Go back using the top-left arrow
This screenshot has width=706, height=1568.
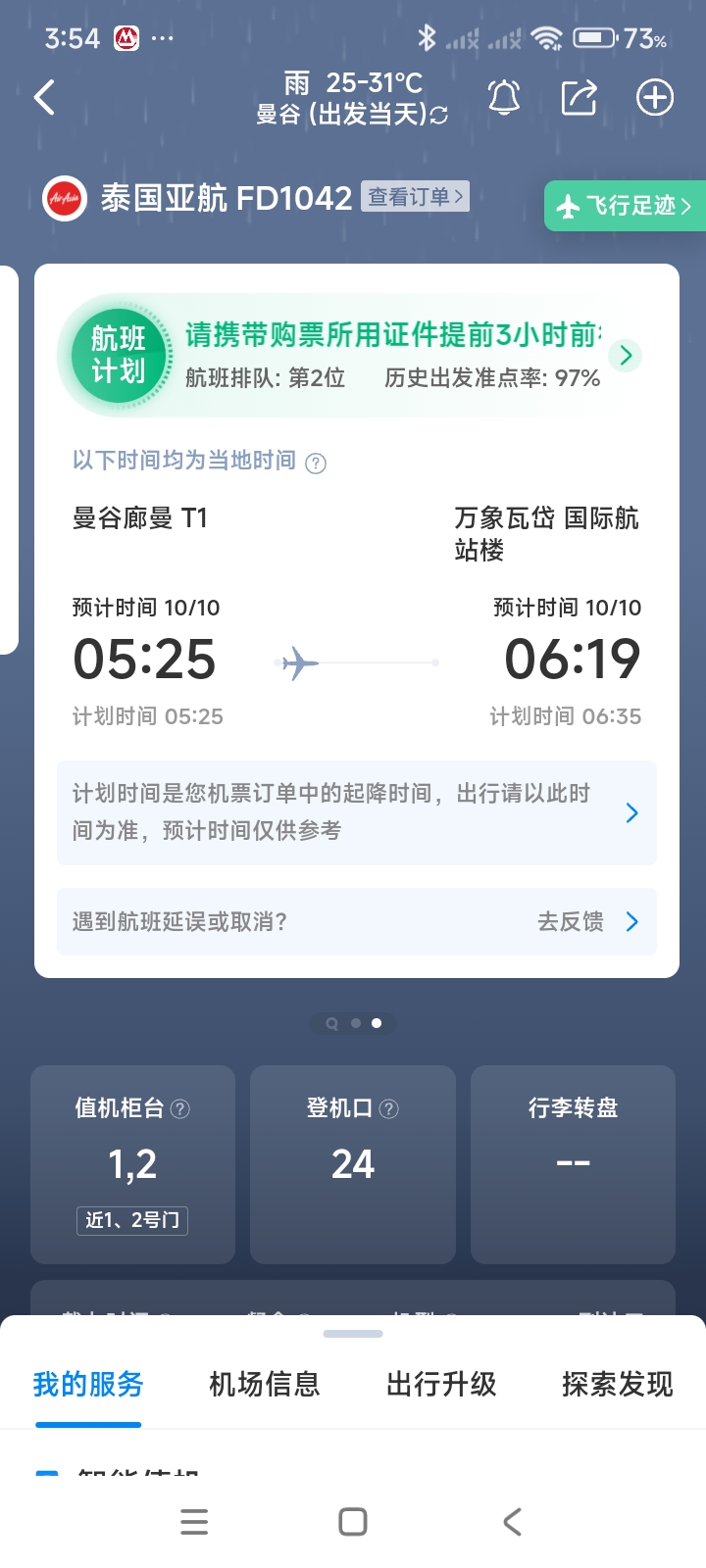tap(44, 97)
